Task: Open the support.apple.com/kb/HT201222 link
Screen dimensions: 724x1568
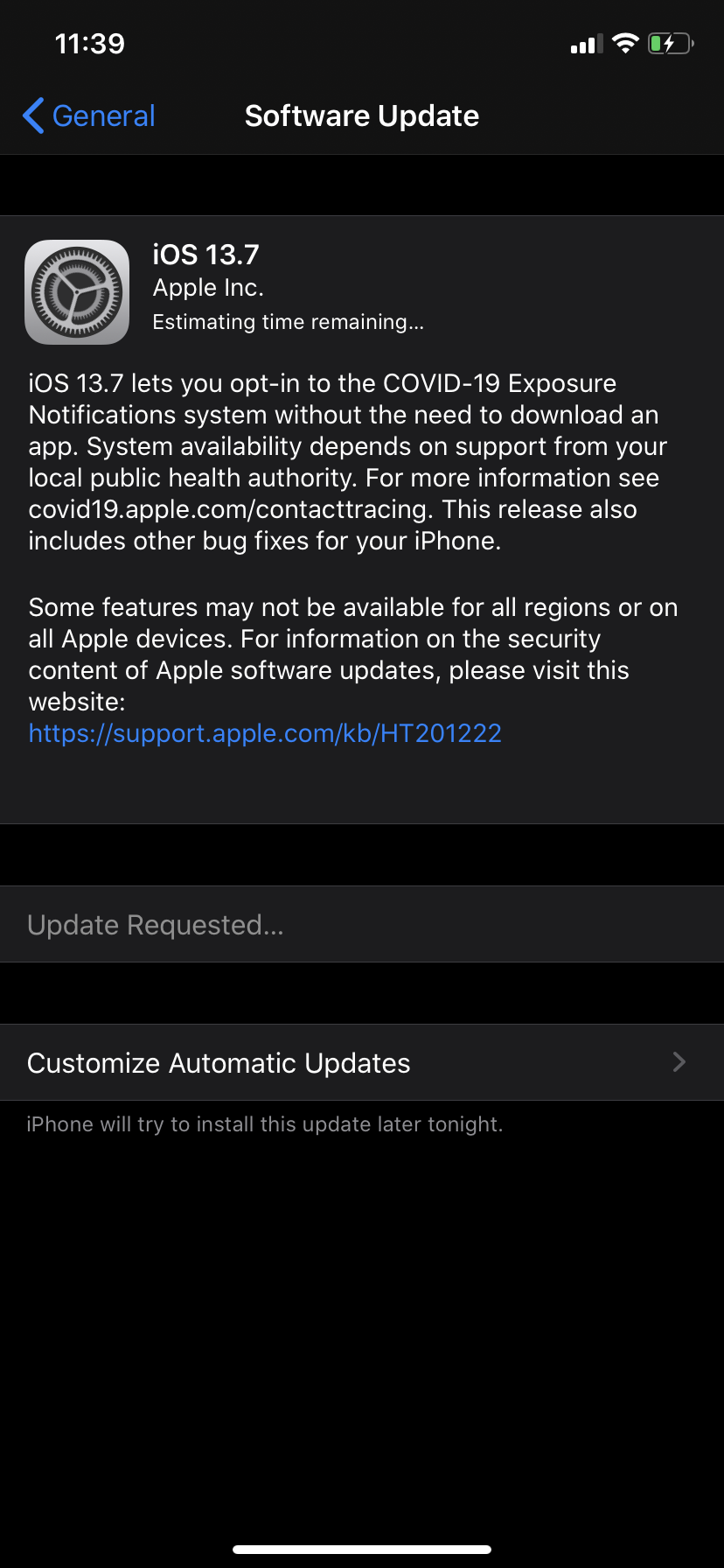Action: click(x=265, y=733)
